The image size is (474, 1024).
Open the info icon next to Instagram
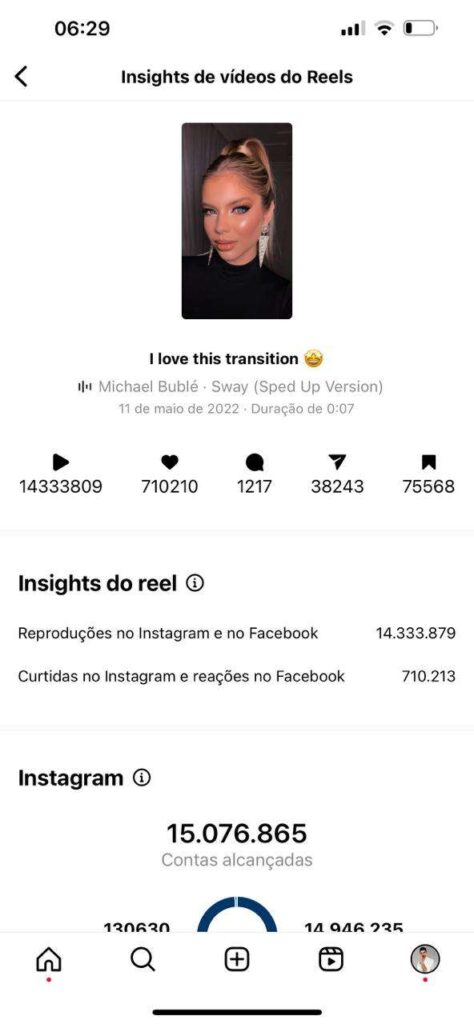click(x=142, y=778)
